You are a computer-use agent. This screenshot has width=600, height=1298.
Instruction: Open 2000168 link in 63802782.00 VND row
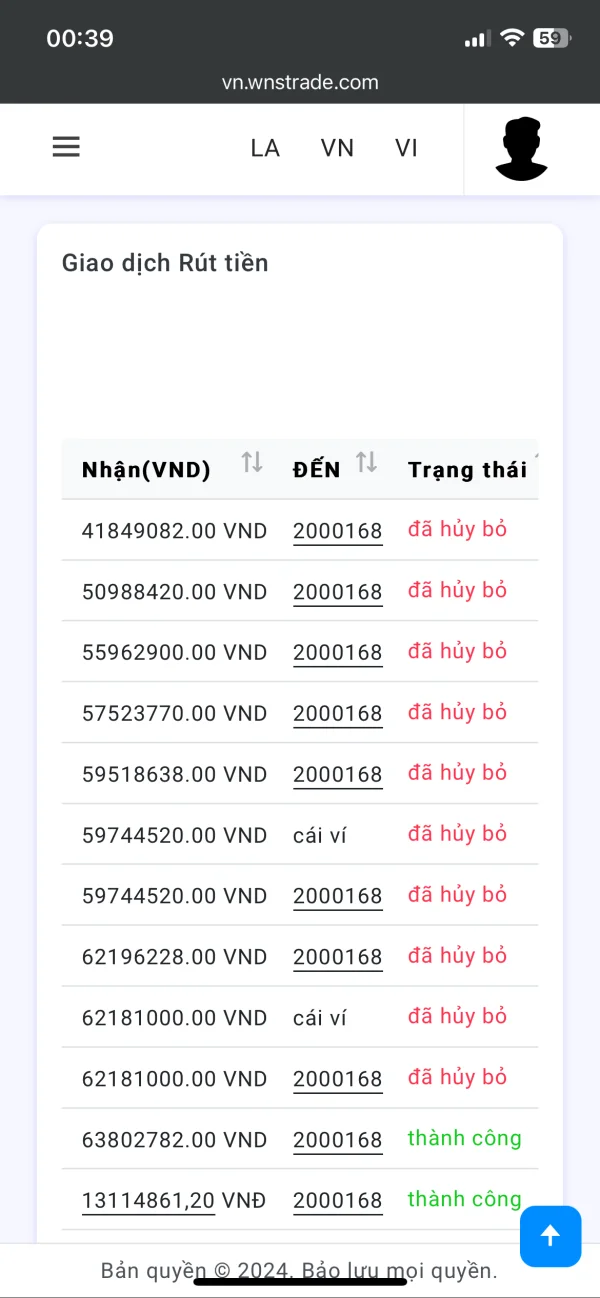pos(337,1140)
